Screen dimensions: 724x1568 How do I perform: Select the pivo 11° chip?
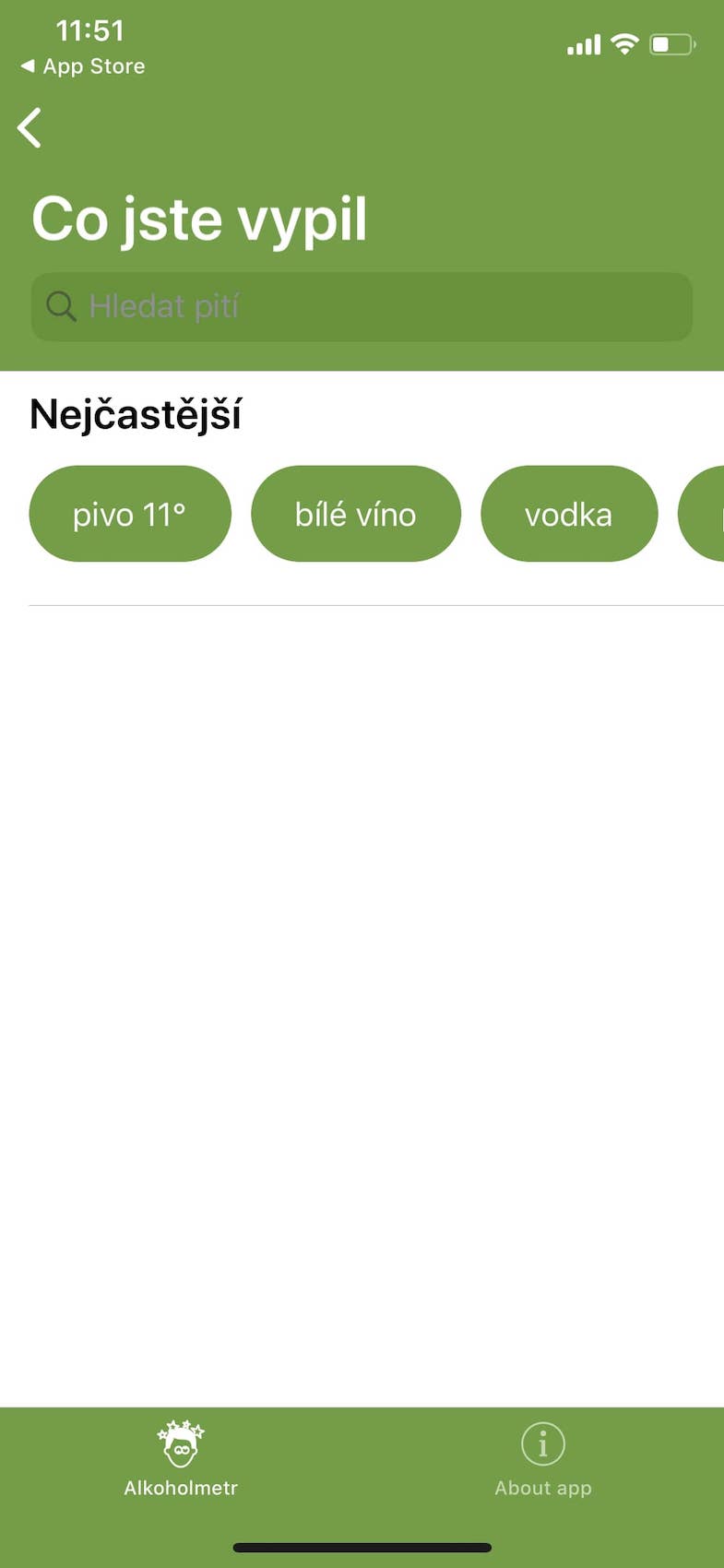pyautogui.click(x=130, y=514)
